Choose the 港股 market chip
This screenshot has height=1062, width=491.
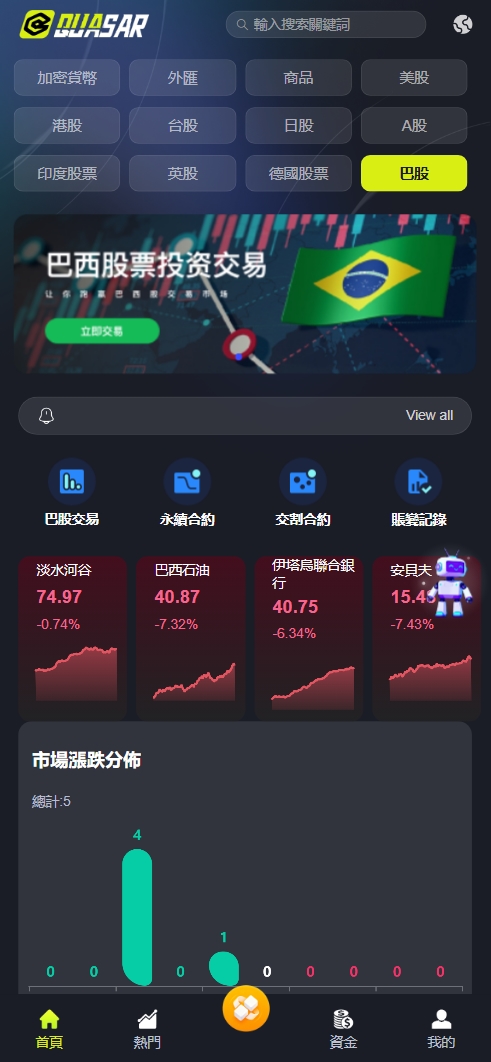(x=67, y=125)
